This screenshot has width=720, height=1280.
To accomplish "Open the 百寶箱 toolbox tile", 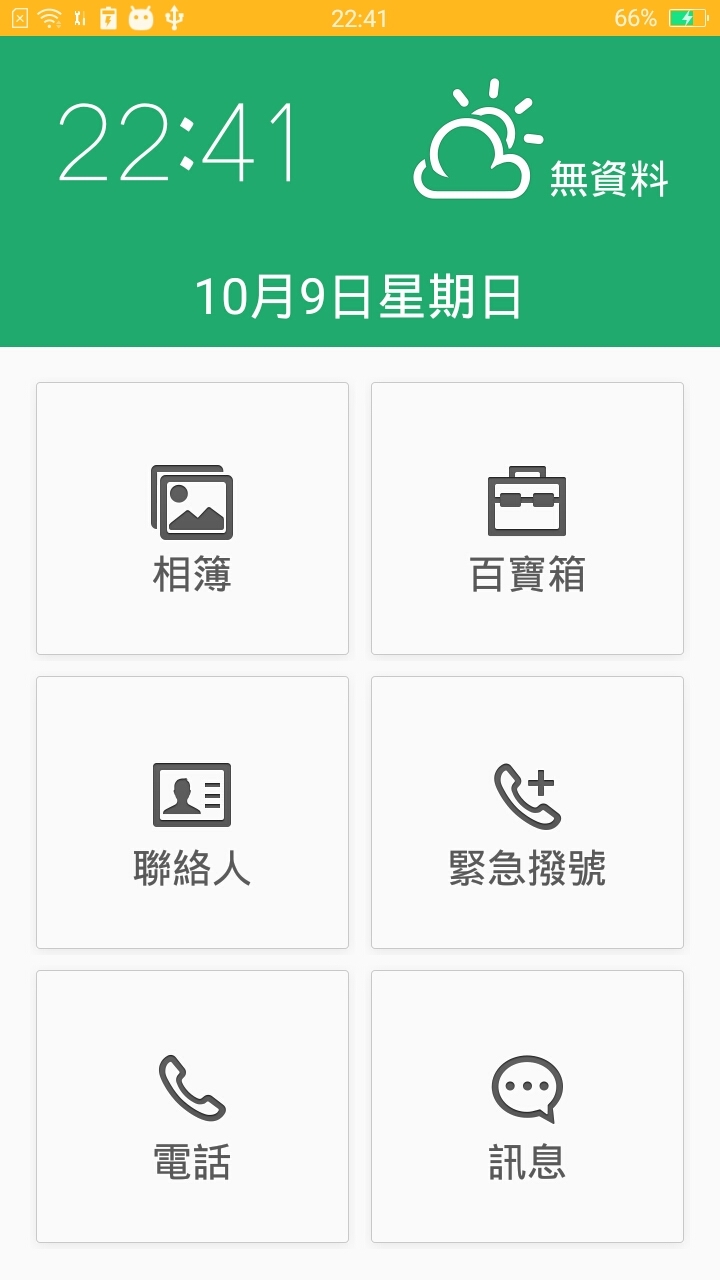I will coord(527,518).
